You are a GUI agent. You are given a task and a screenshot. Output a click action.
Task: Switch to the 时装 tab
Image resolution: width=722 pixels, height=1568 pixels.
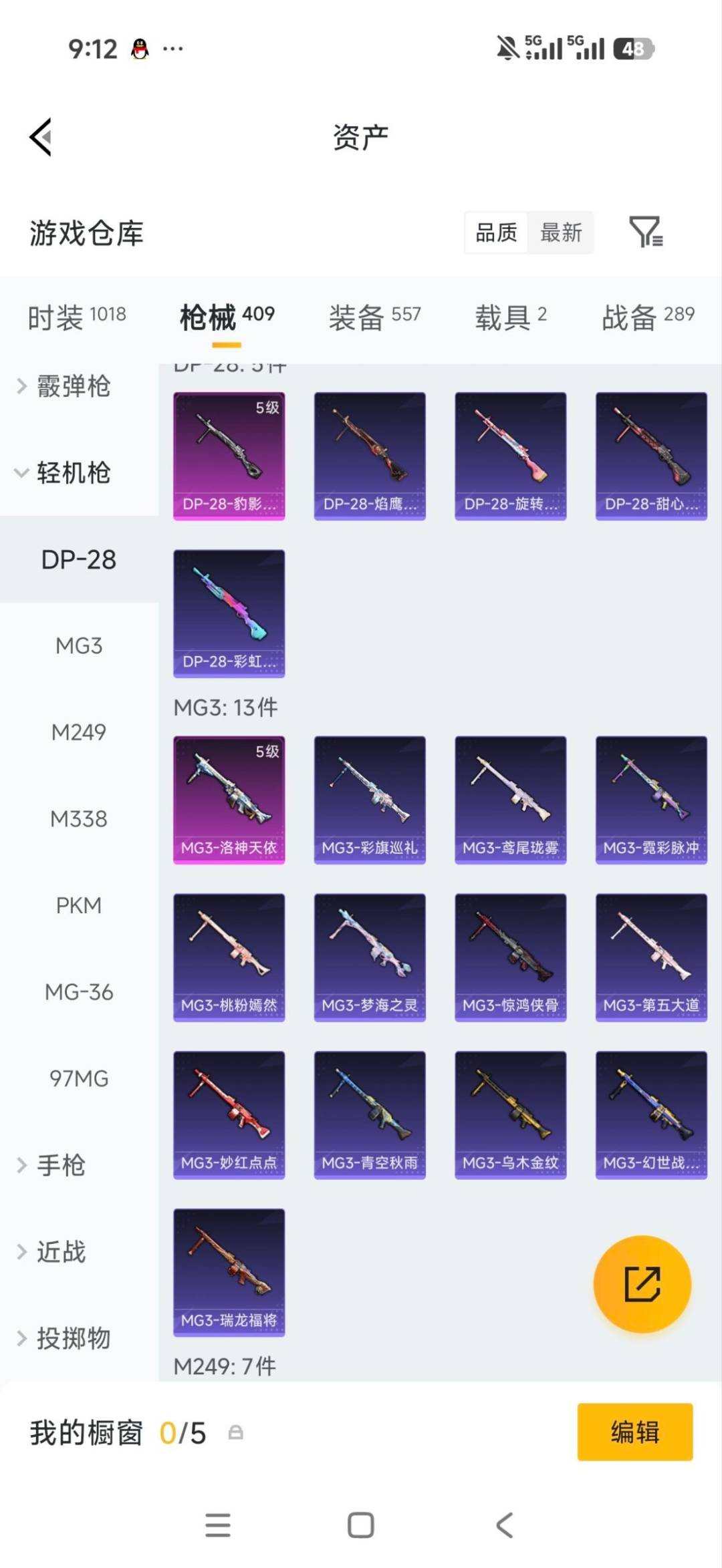pos(77,317)
